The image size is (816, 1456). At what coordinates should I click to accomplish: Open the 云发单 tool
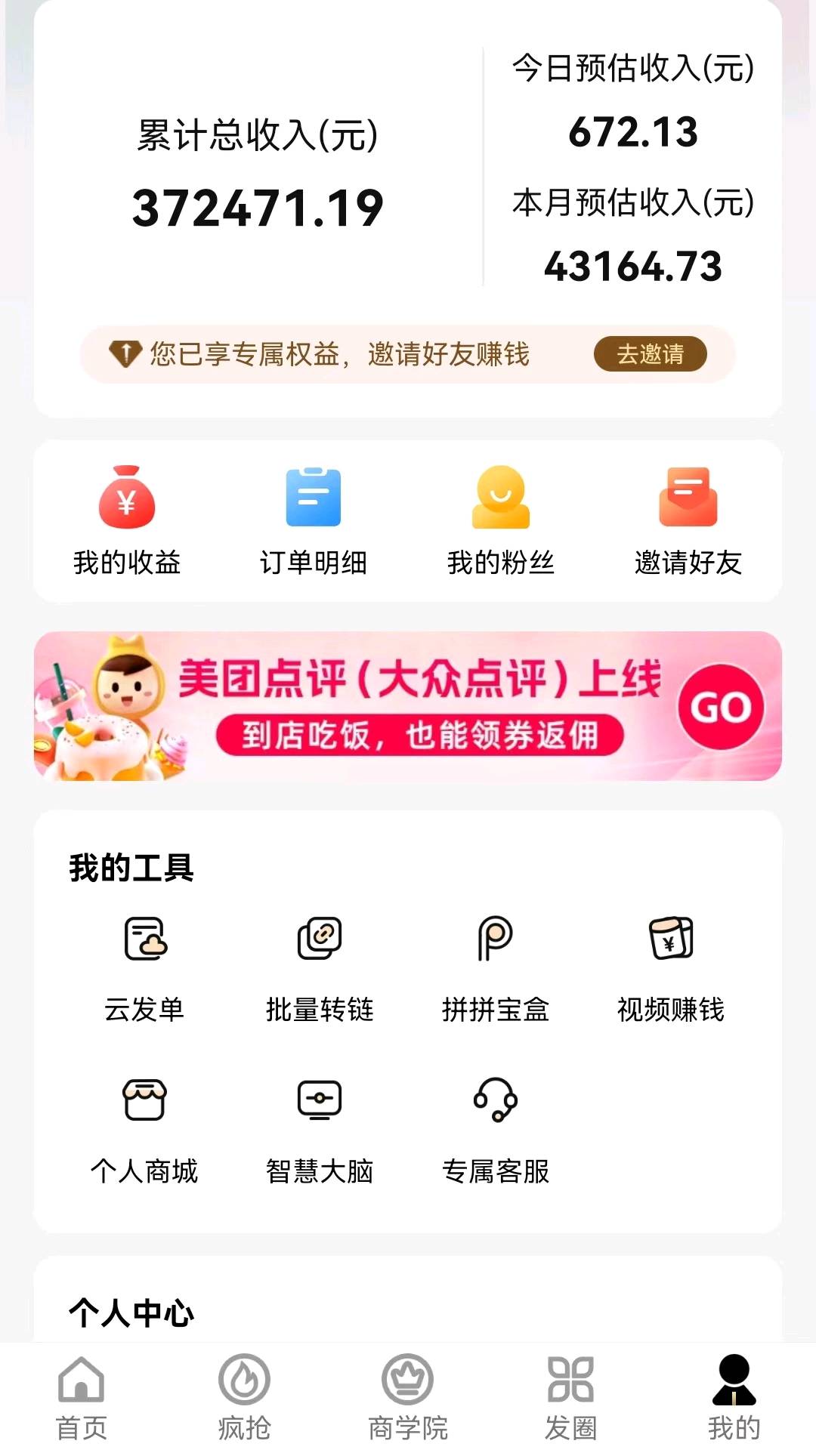coord(144,968)
